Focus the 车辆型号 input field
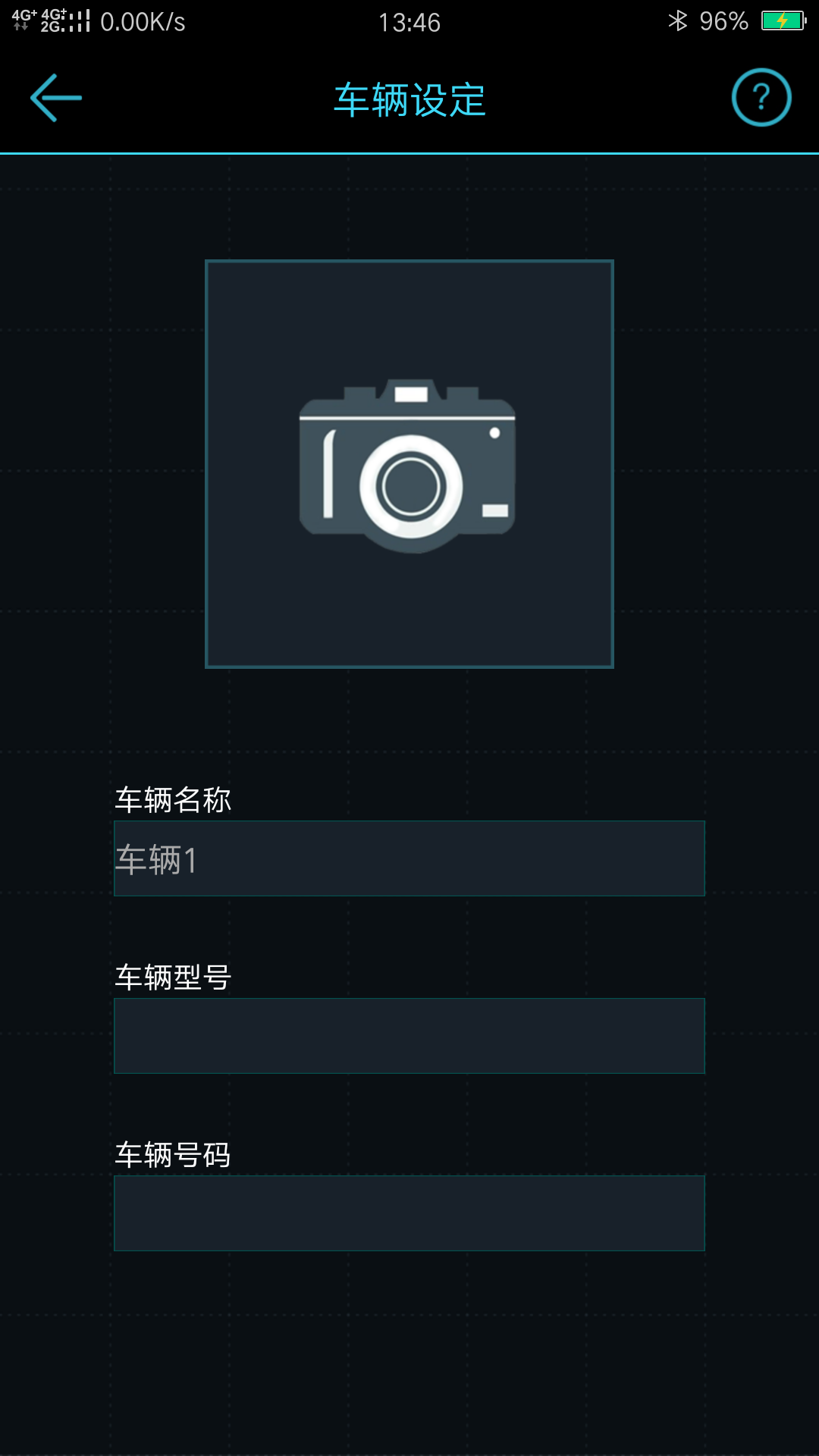Viewport: 819px width, 1456px height. click(409, 1036)
